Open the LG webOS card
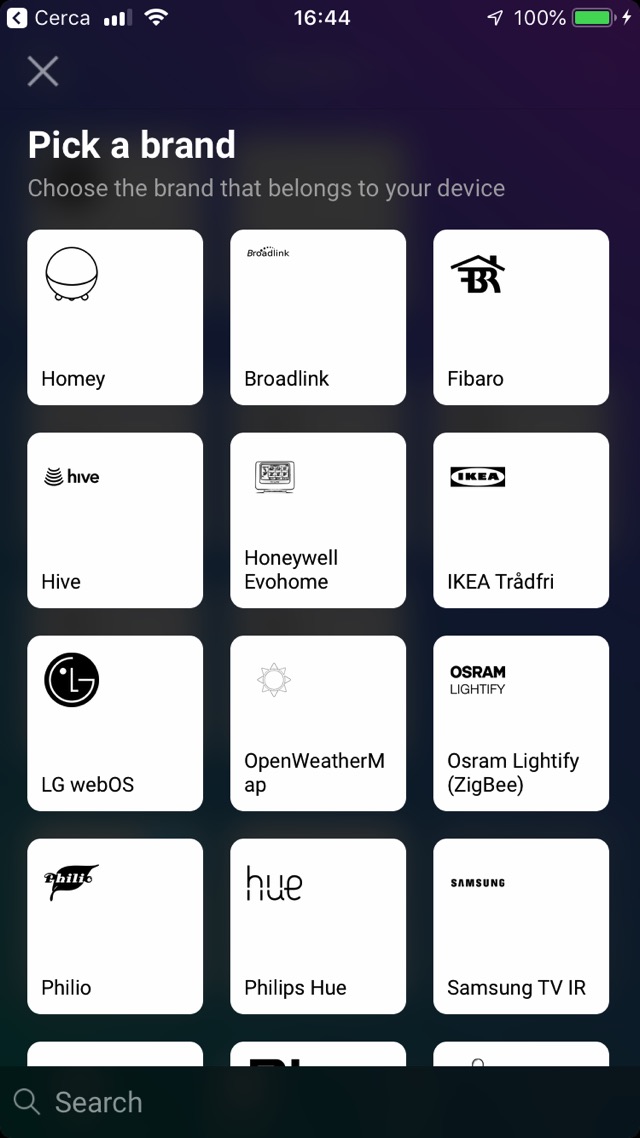The height and width of the screenshot is (1138, 640). tap(115, 723)
